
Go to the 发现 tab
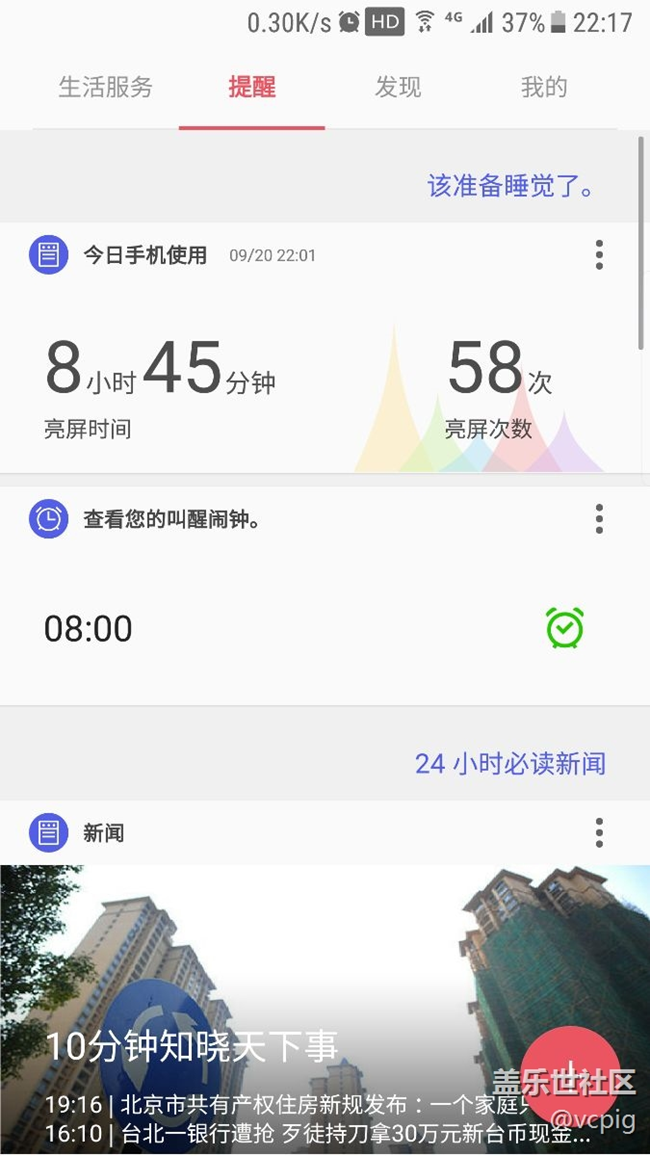(398, 88)
